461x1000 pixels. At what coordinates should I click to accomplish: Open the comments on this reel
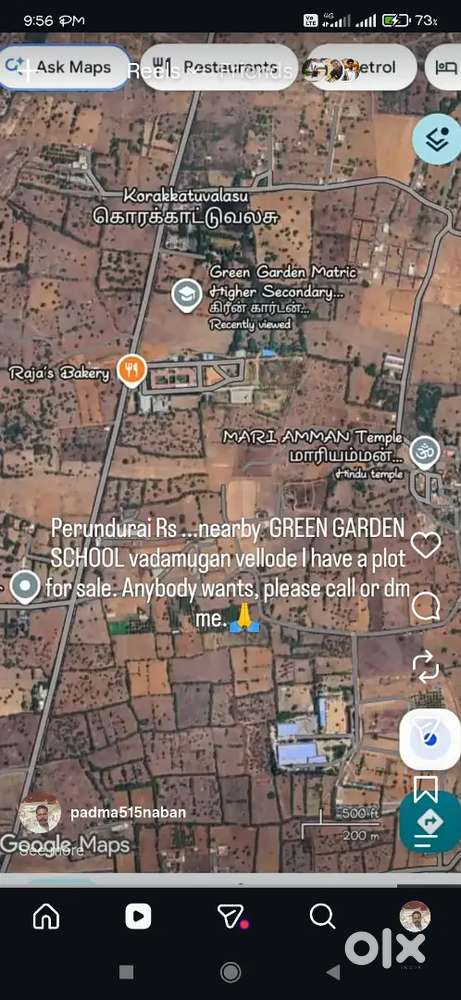425,607
